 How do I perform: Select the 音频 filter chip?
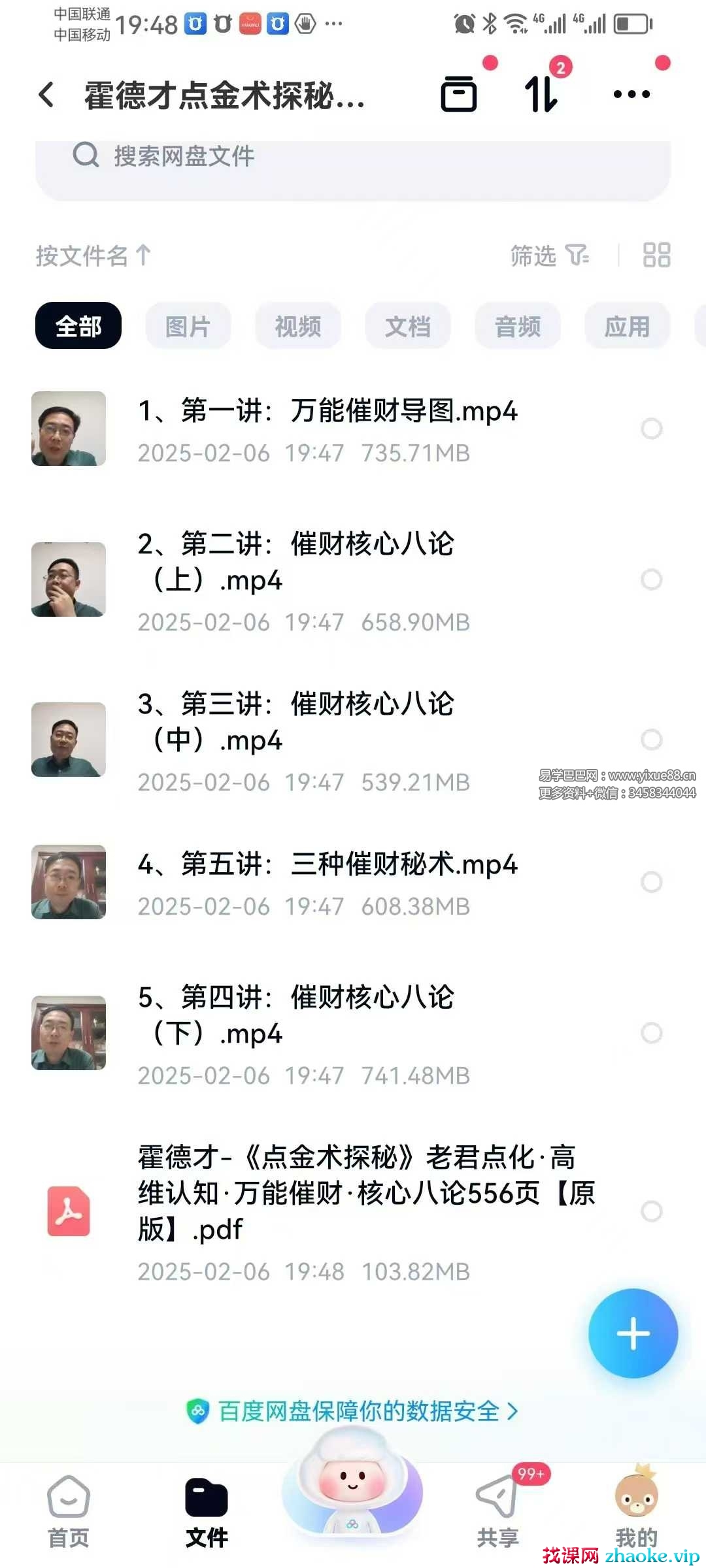point(517,326)
